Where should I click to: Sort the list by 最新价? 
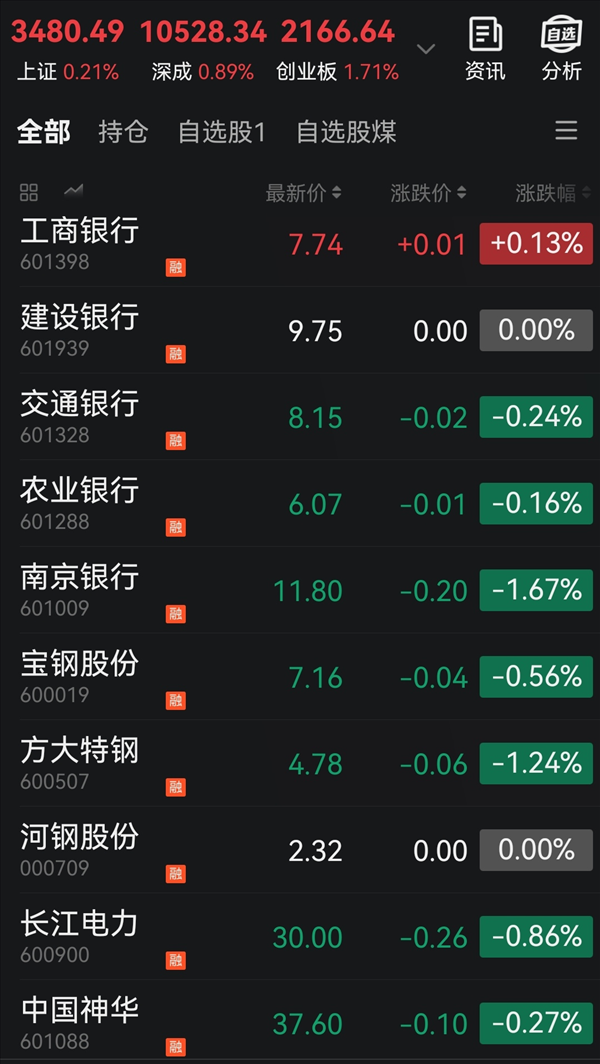point(303,193)
